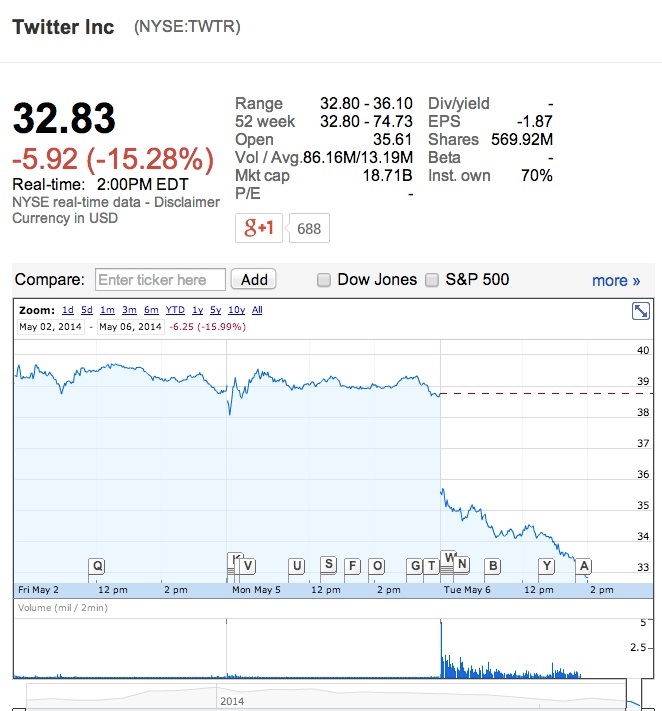Open the more » comparison link

(616, 281)
